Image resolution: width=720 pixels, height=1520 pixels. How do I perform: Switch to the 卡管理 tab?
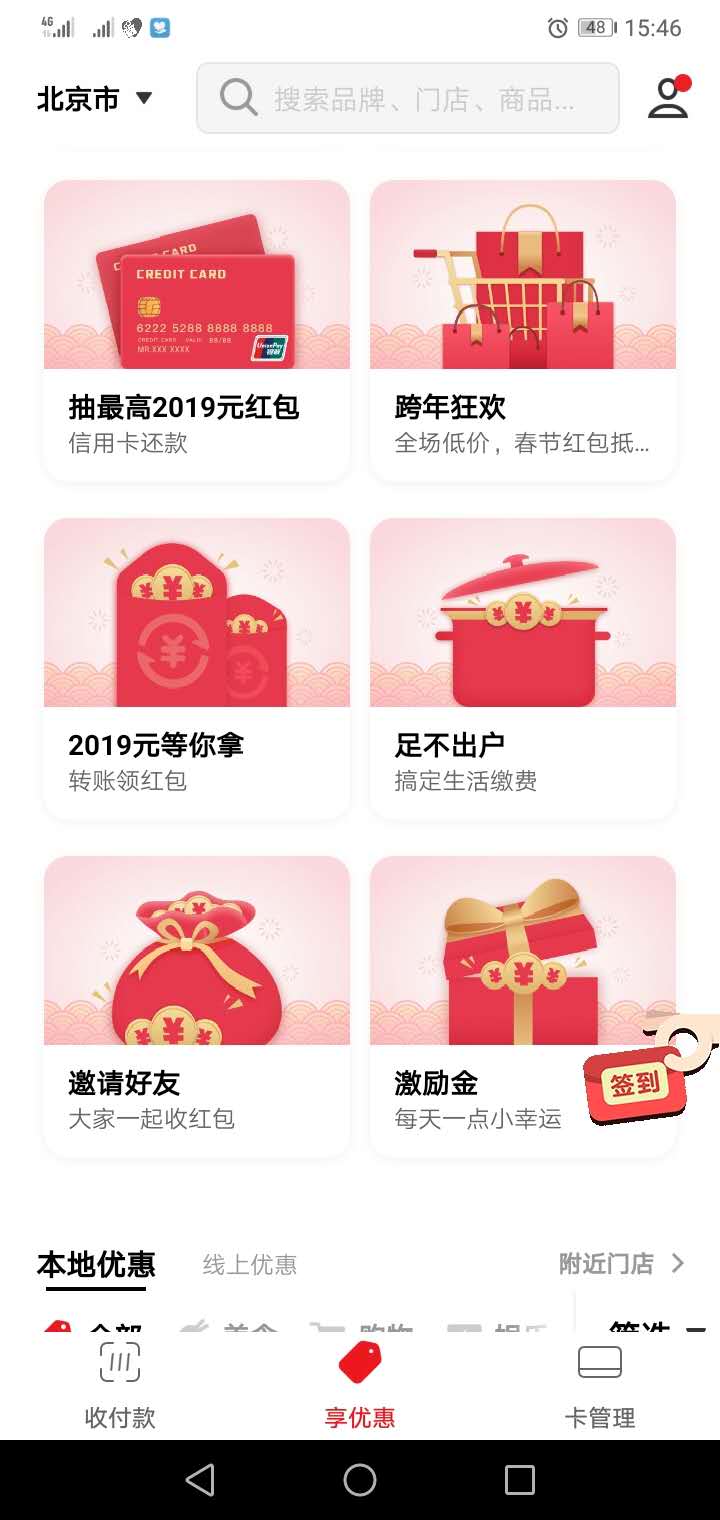point(600,1386)
